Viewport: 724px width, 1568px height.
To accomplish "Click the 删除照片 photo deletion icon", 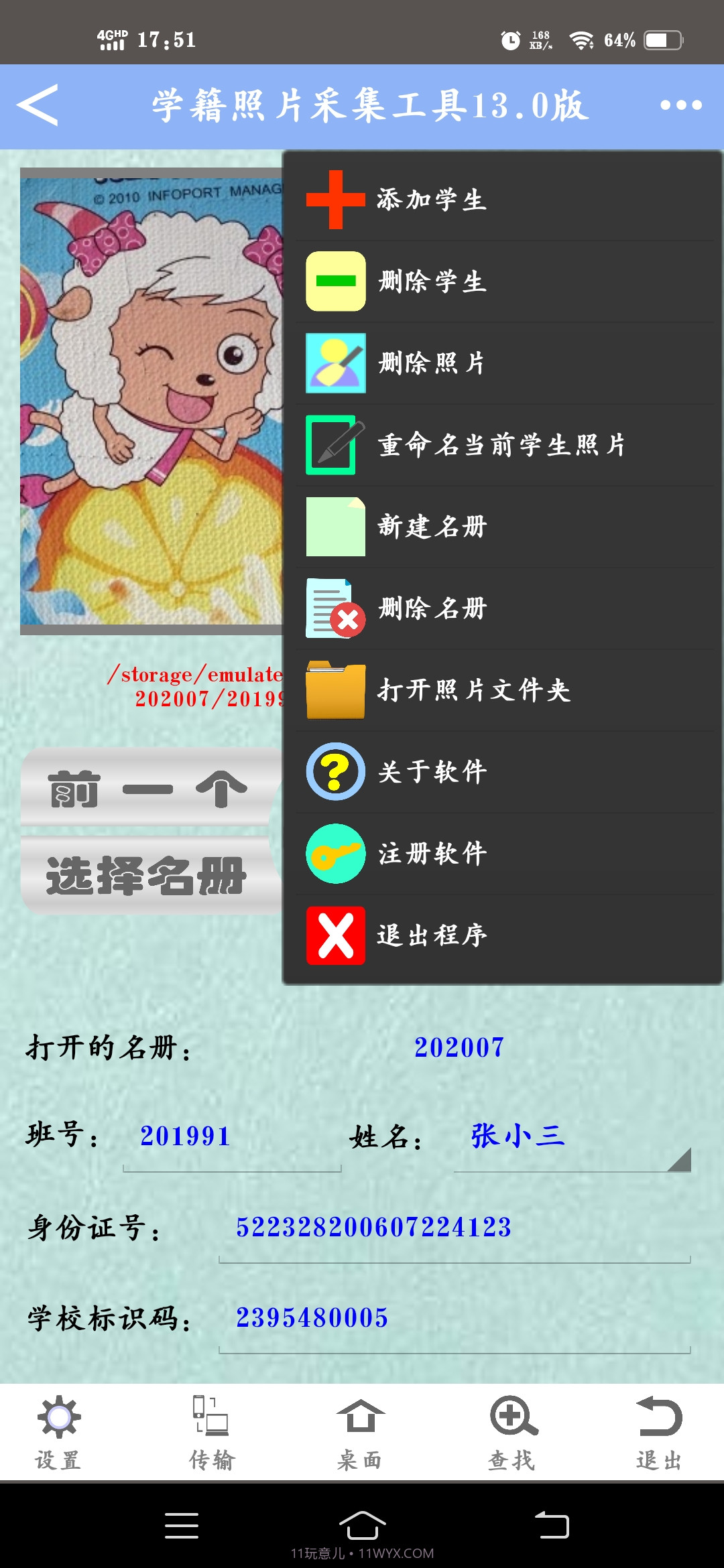I will (x=335, y=362).
